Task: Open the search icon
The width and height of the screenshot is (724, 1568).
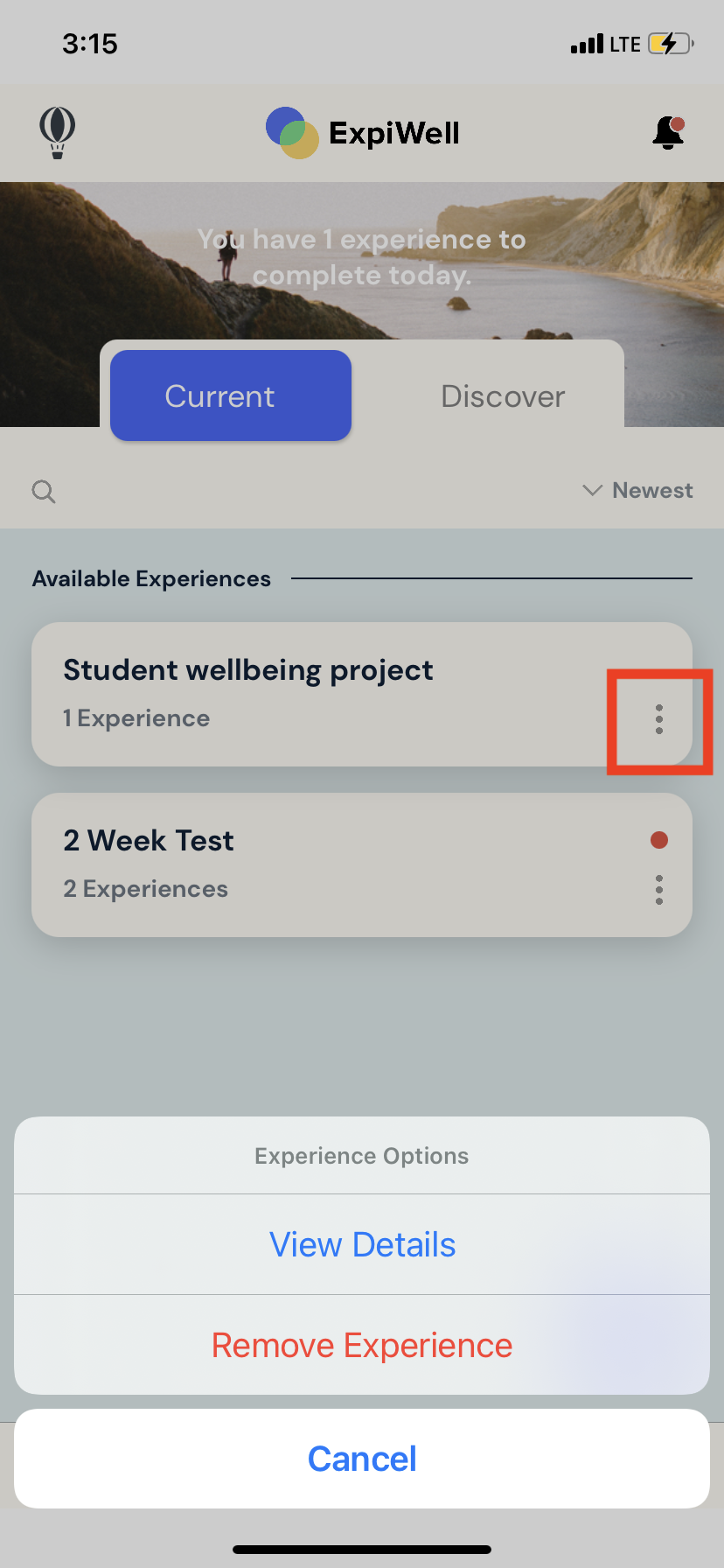Action: point(44,492)
